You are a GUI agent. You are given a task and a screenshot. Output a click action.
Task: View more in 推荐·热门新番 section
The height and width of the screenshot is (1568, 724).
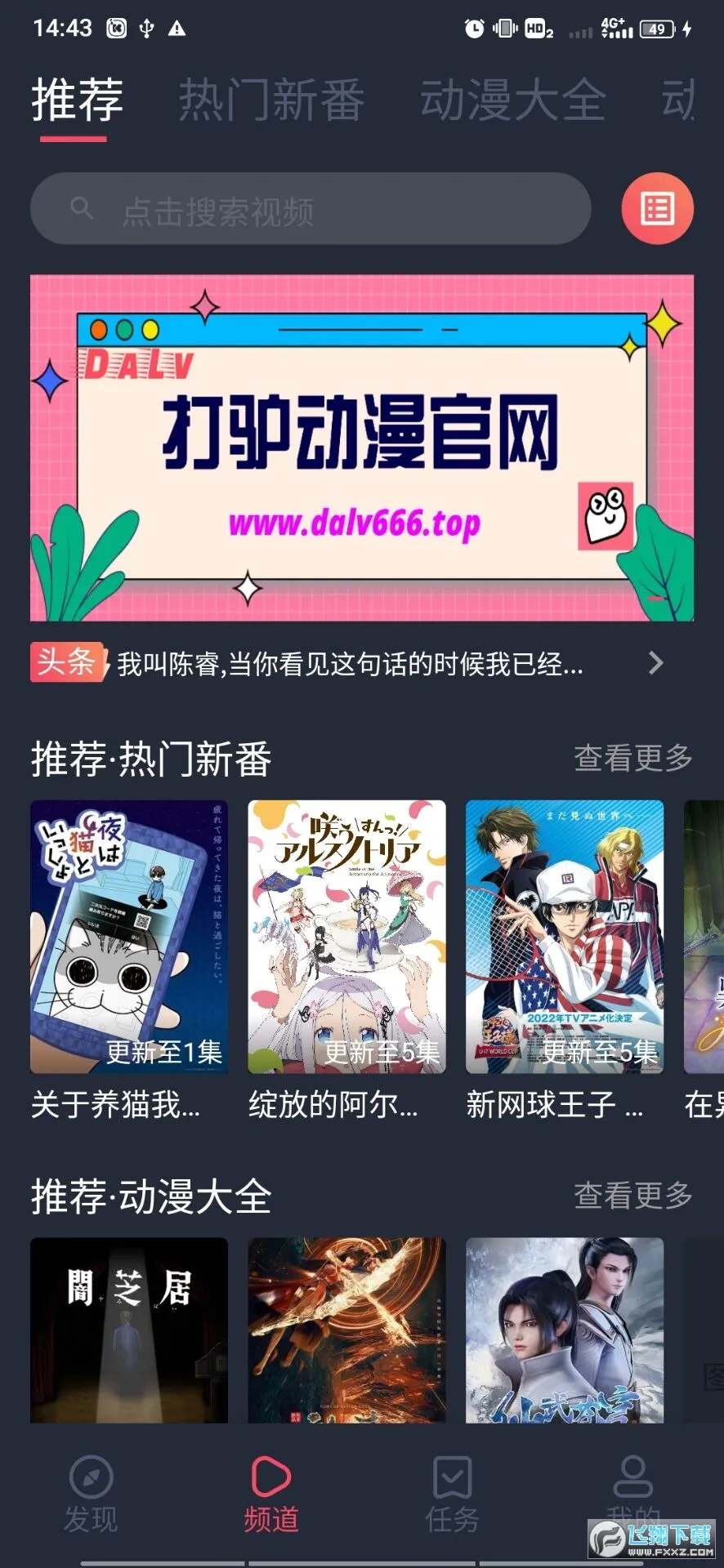pyautogui.click(x=632, y=758)
